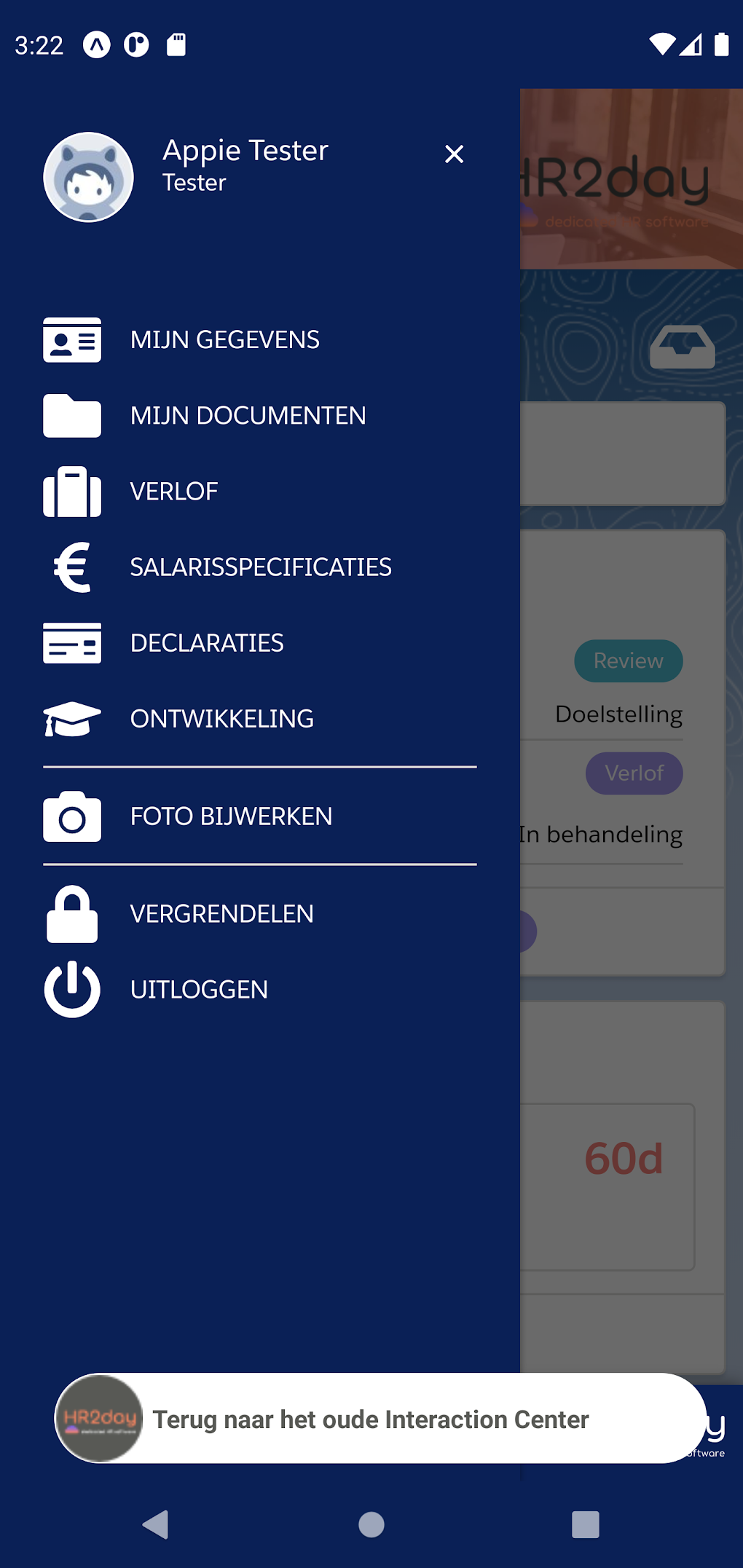743x1568 pixels.
Task: Open Declaraties
Action: pos(206,643)
